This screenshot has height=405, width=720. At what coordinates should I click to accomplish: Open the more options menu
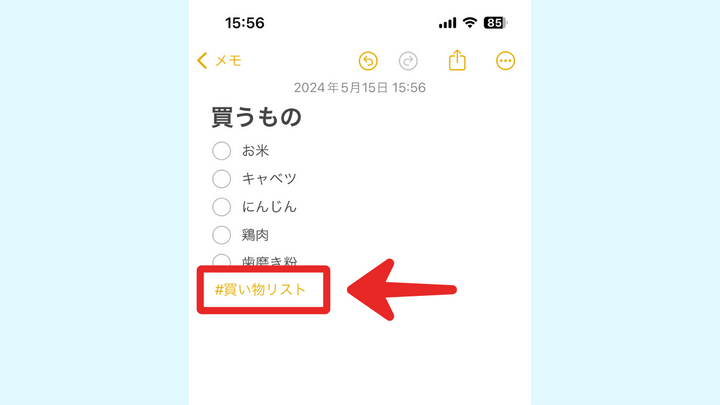pyautogui.click(x=506, y=61)
